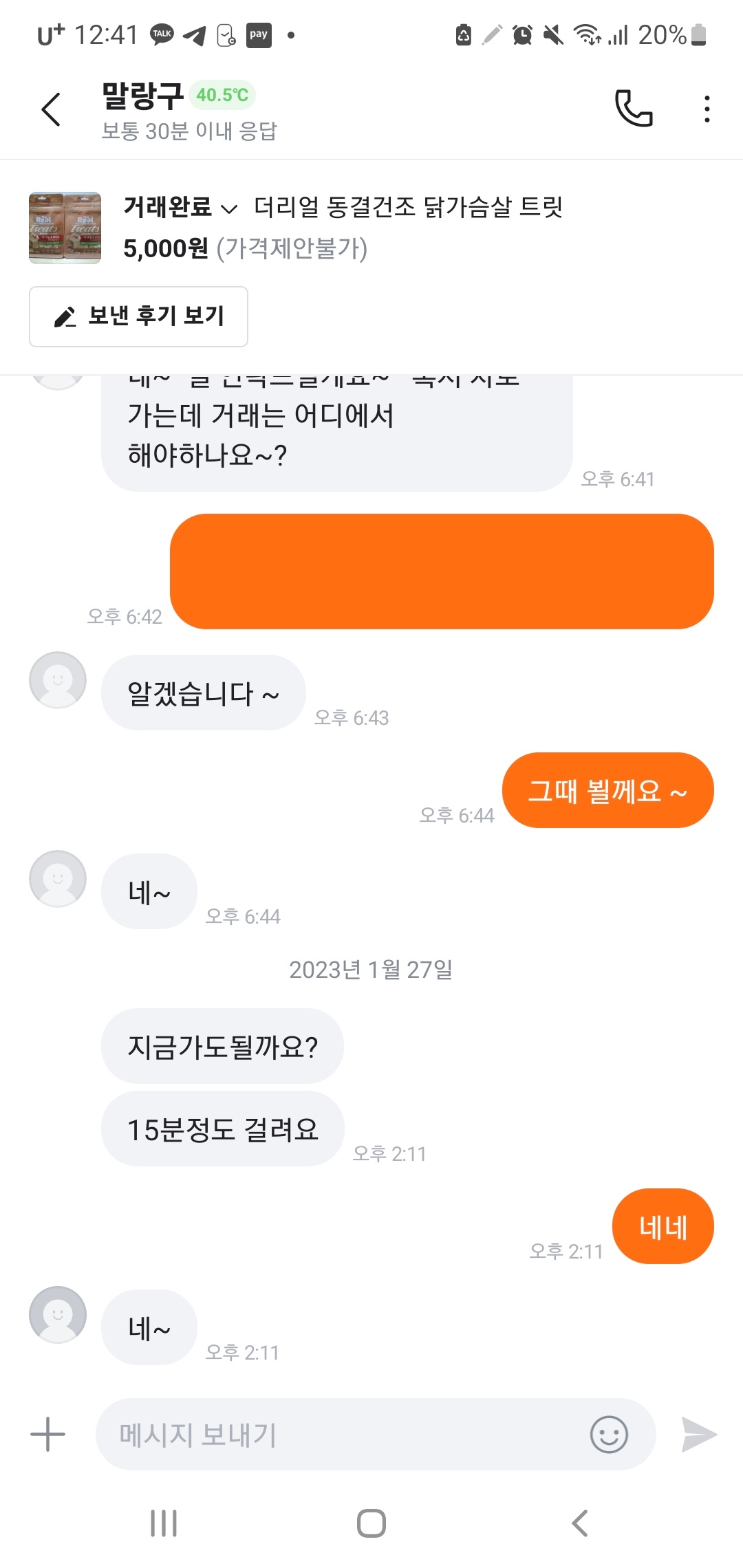The width and height of the screenshot is (743, 1568).
Task: Open recent apps from the navigation bar
Action: click(164, 1523)
